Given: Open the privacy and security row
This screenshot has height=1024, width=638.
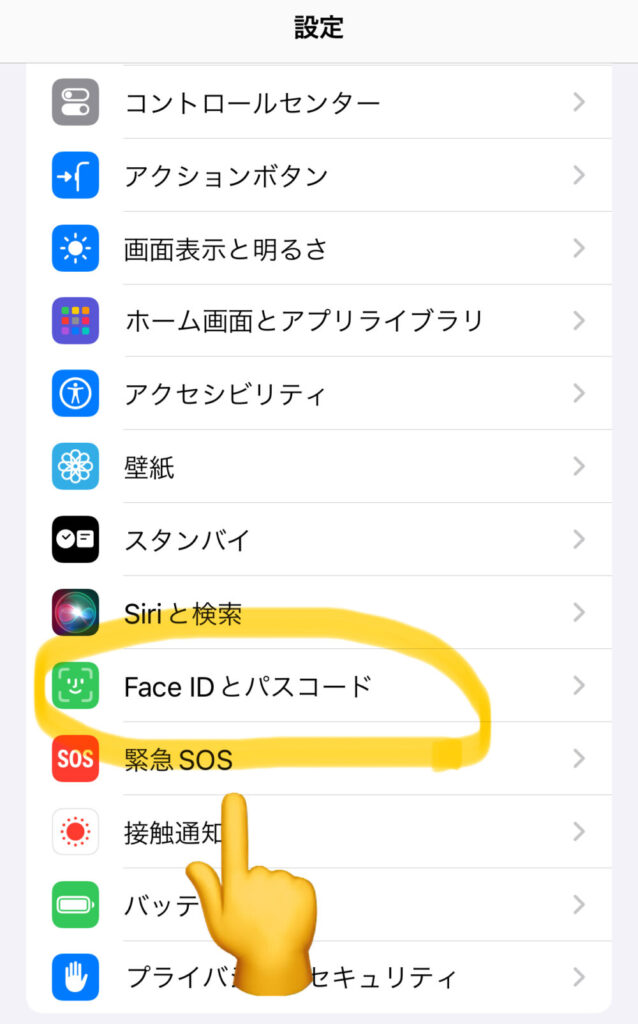Looking at the screenshot, I should click(319, 978).
